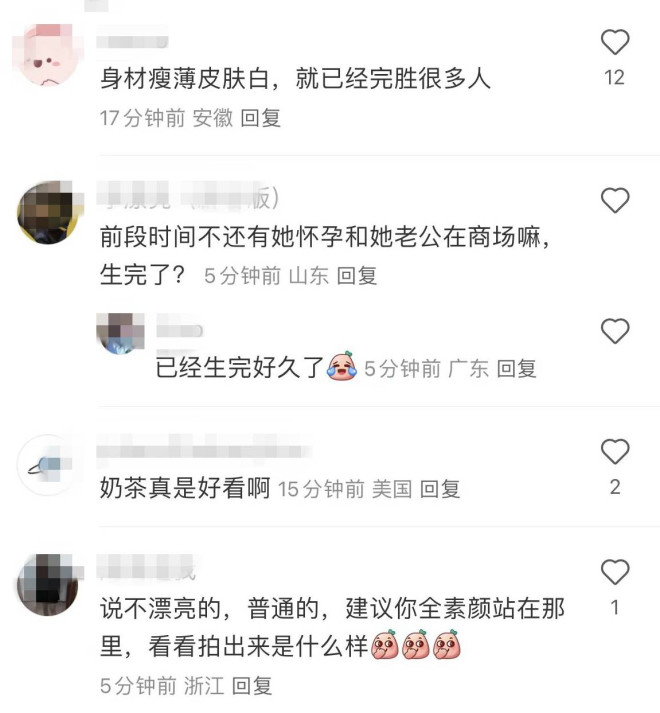Reply to the comment from 美国
This screenshot has width=660, height=713.
[x=440, y=489]
